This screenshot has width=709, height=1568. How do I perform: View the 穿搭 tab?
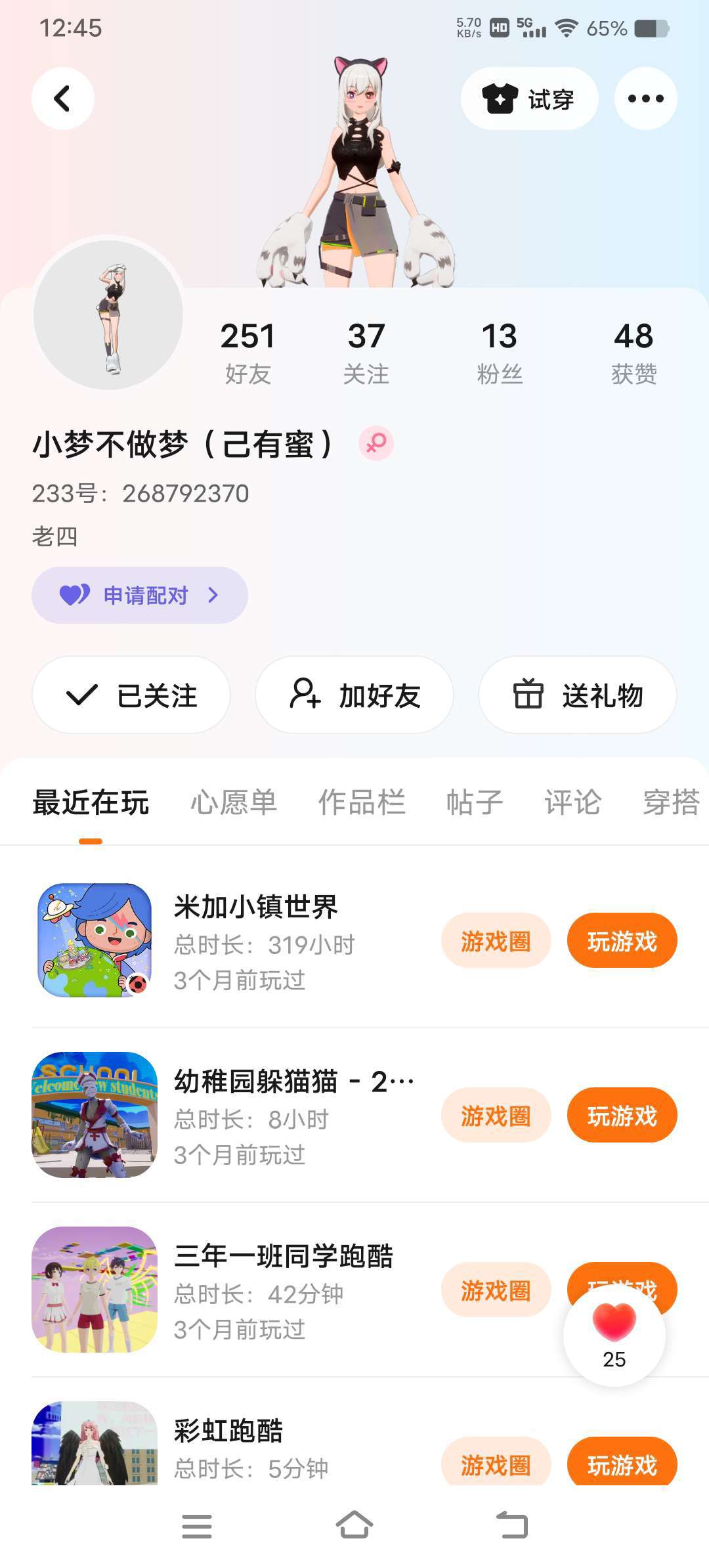[671, 802]
